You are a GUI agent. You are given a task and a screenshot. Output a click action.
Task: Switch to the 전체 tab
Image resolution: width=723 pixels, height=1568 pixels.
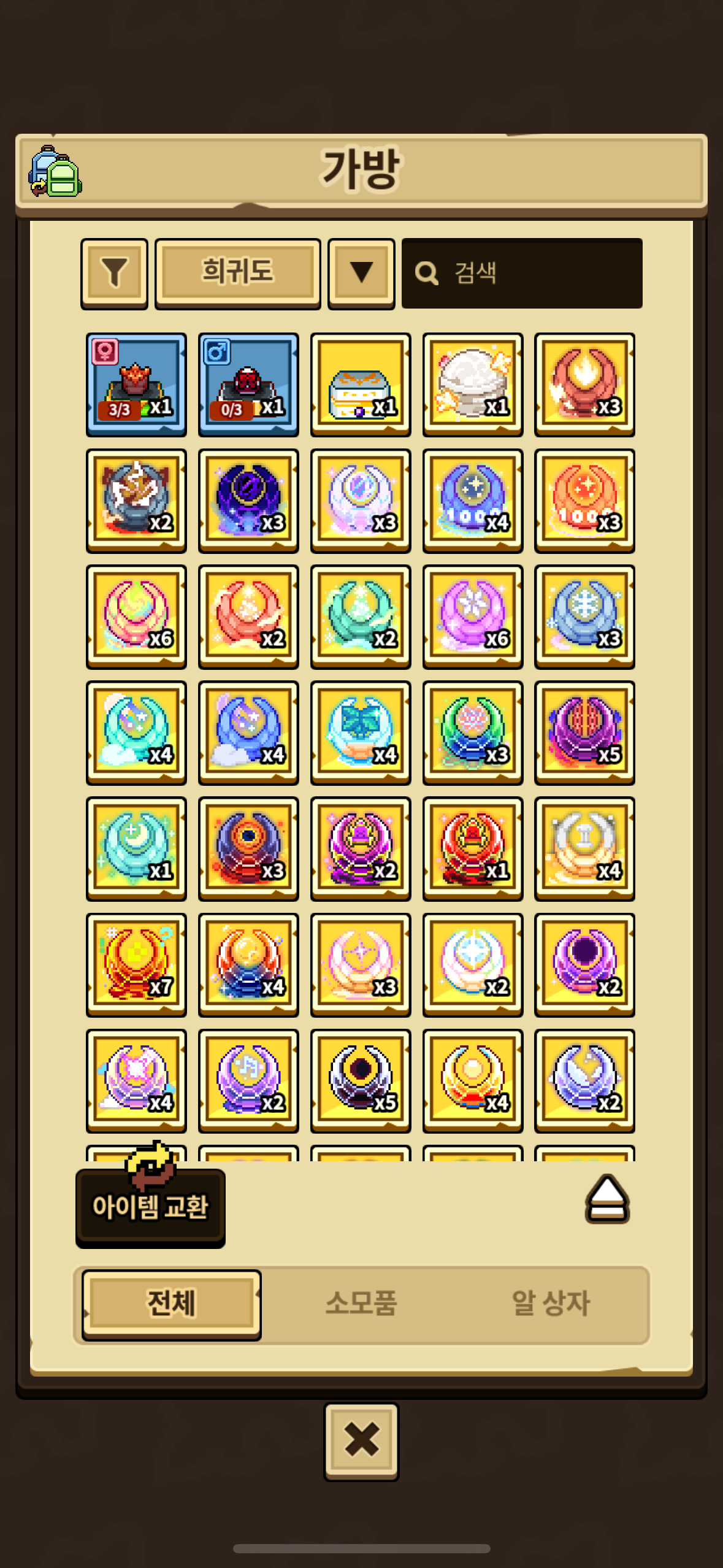point(172,1304)
